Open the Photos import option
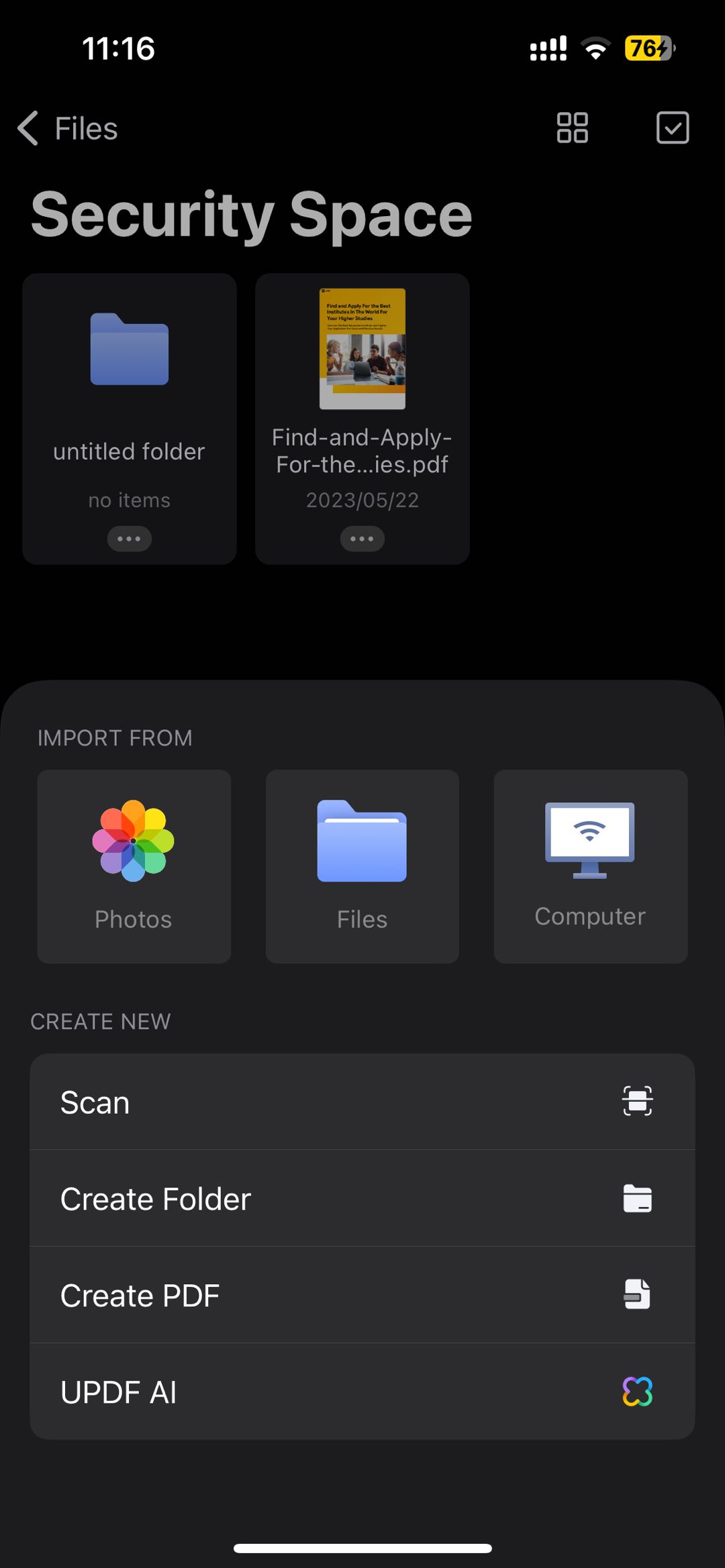The height and width of the screenshot is (1568, 725). click(133, 866)
